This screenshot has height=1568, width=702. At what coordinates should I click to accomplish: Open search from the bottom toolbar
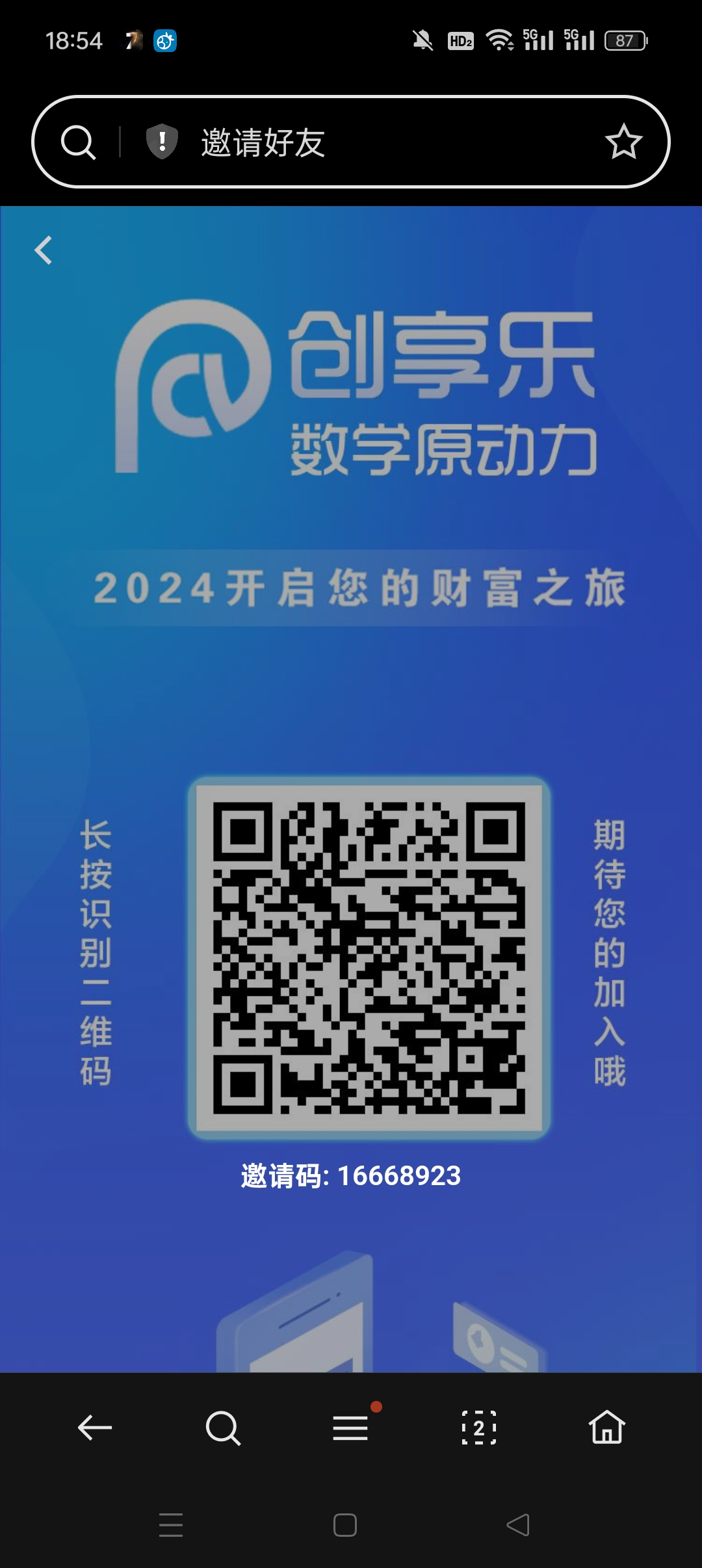click(x=223, y=1428)
